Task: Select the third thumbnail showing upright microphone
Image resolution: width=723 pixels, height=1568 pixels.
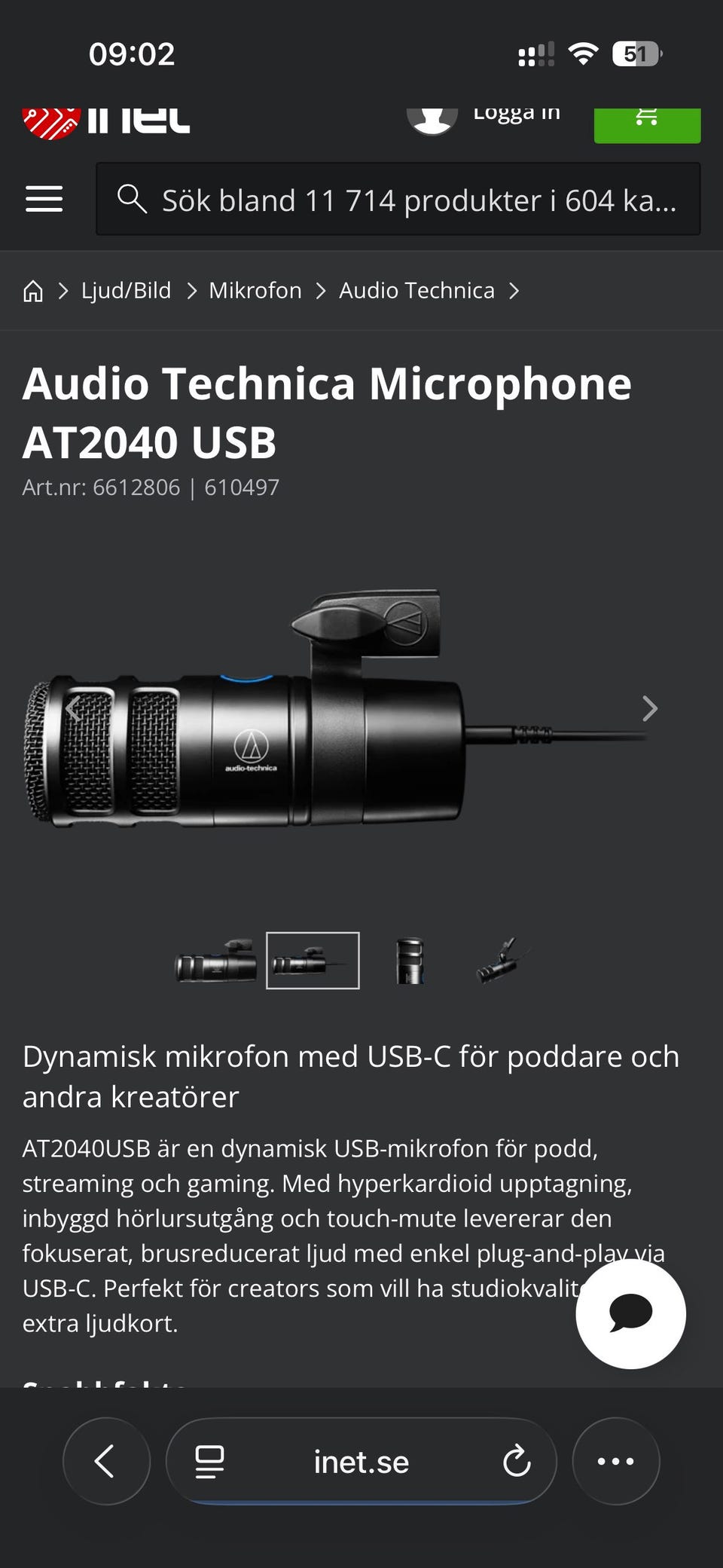Action: click(x=410, y=961)
